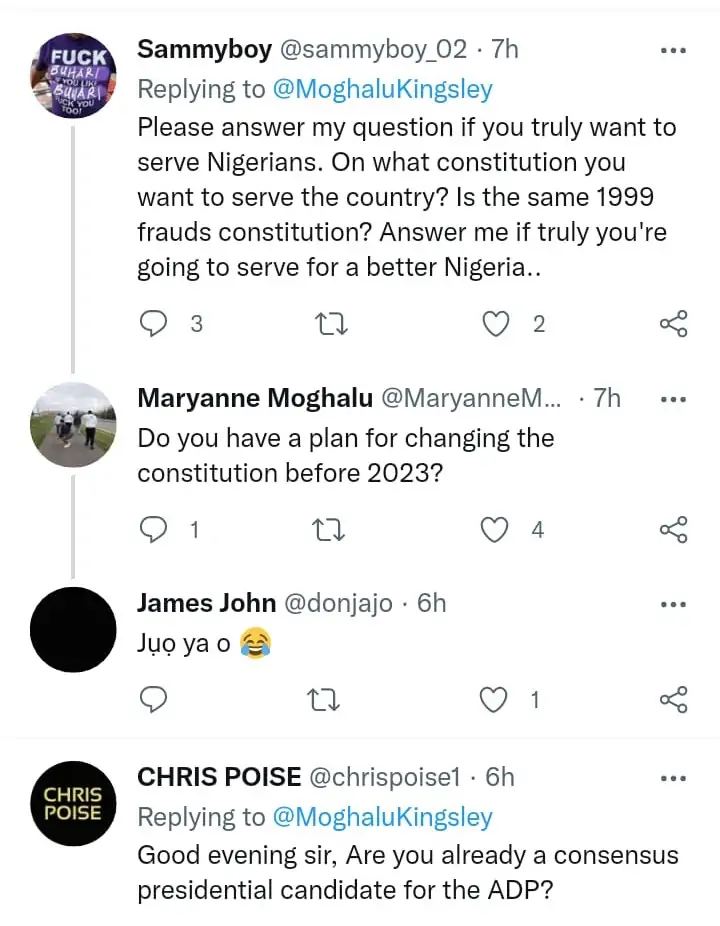Like Maryanne Moghalu's tweet

point(496,529)
